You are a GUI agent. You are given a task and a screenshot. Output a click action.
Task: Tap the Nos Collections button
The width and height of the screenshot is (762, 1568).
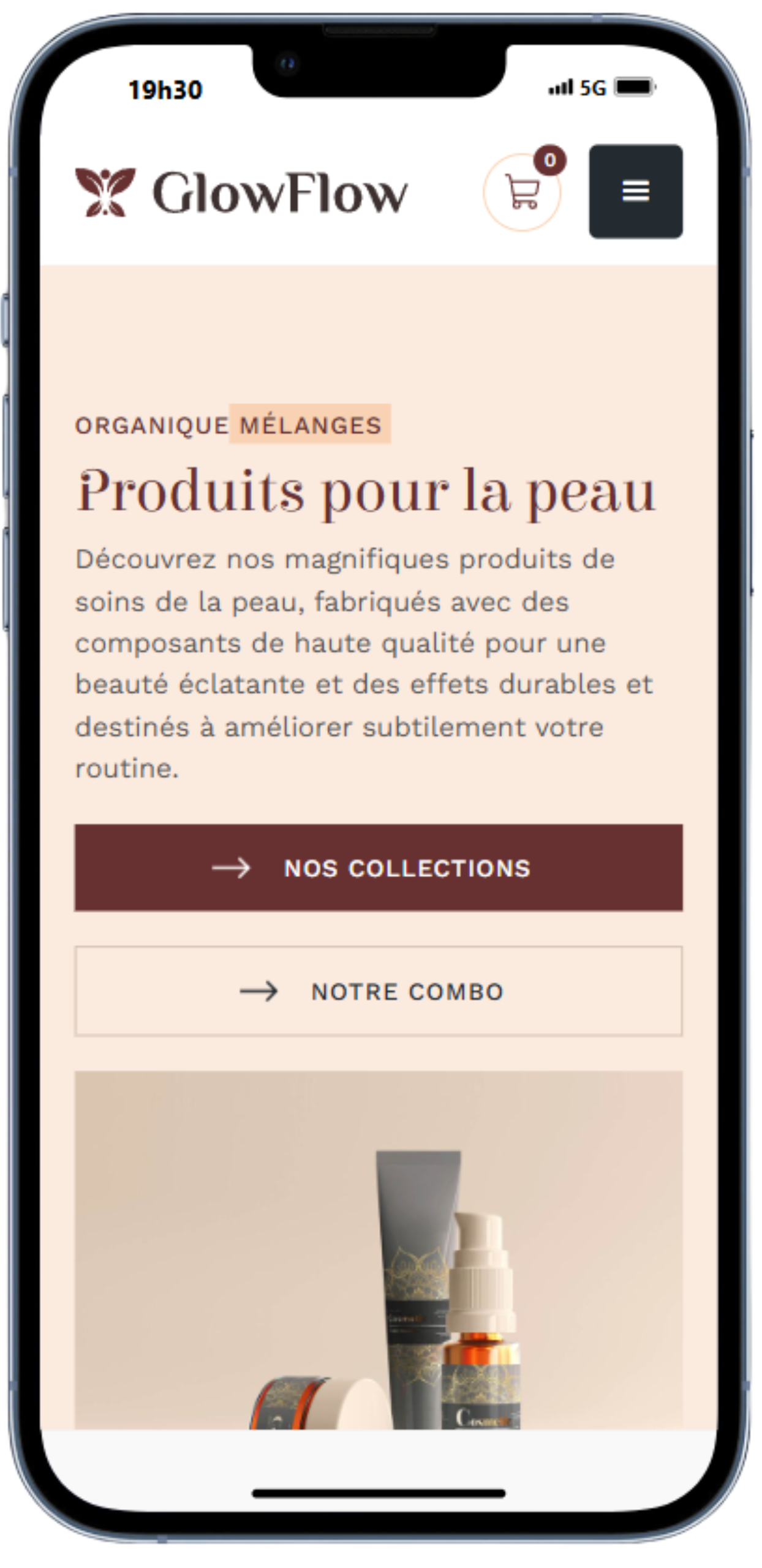(379, 867)
